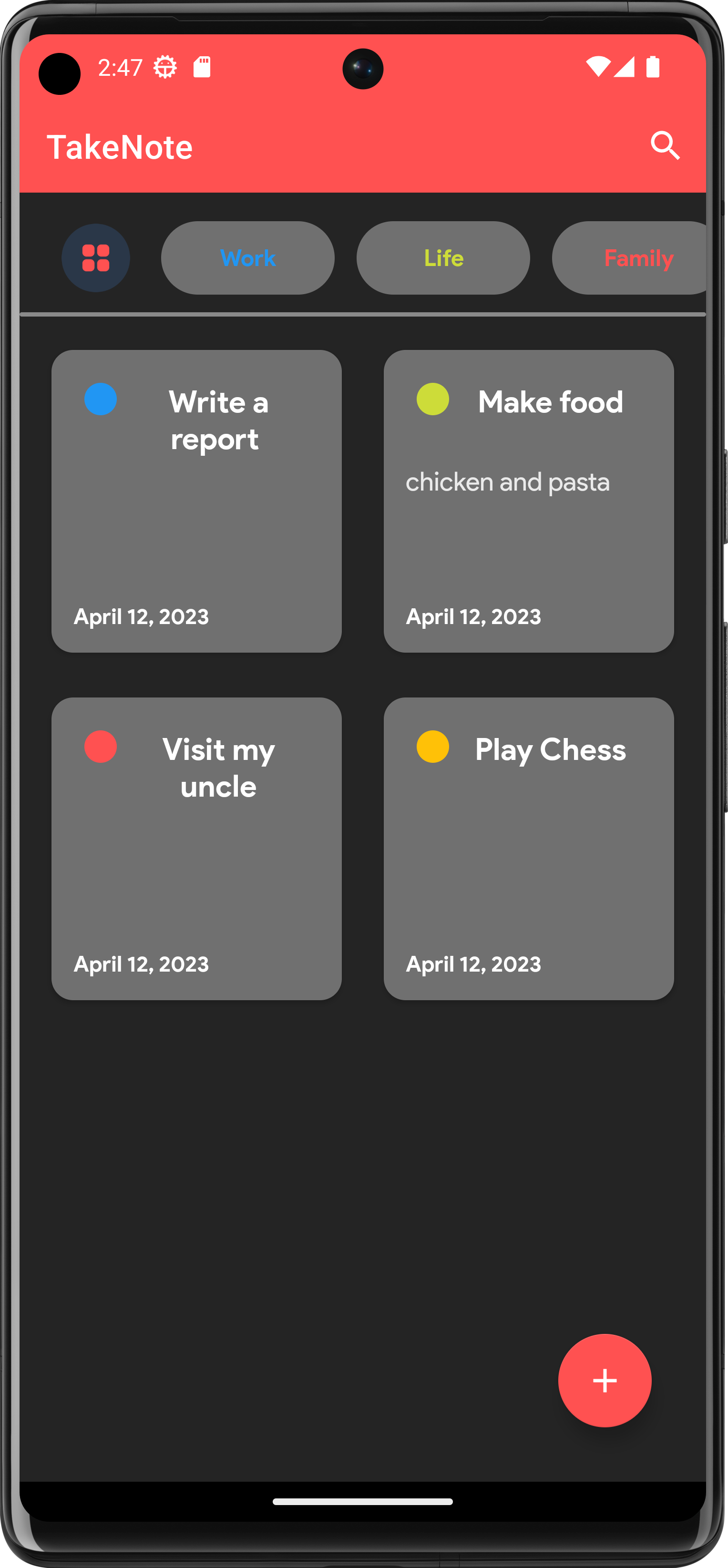Open the "Write a report" note
The image size is (728, 1568).
coord(196,501)
